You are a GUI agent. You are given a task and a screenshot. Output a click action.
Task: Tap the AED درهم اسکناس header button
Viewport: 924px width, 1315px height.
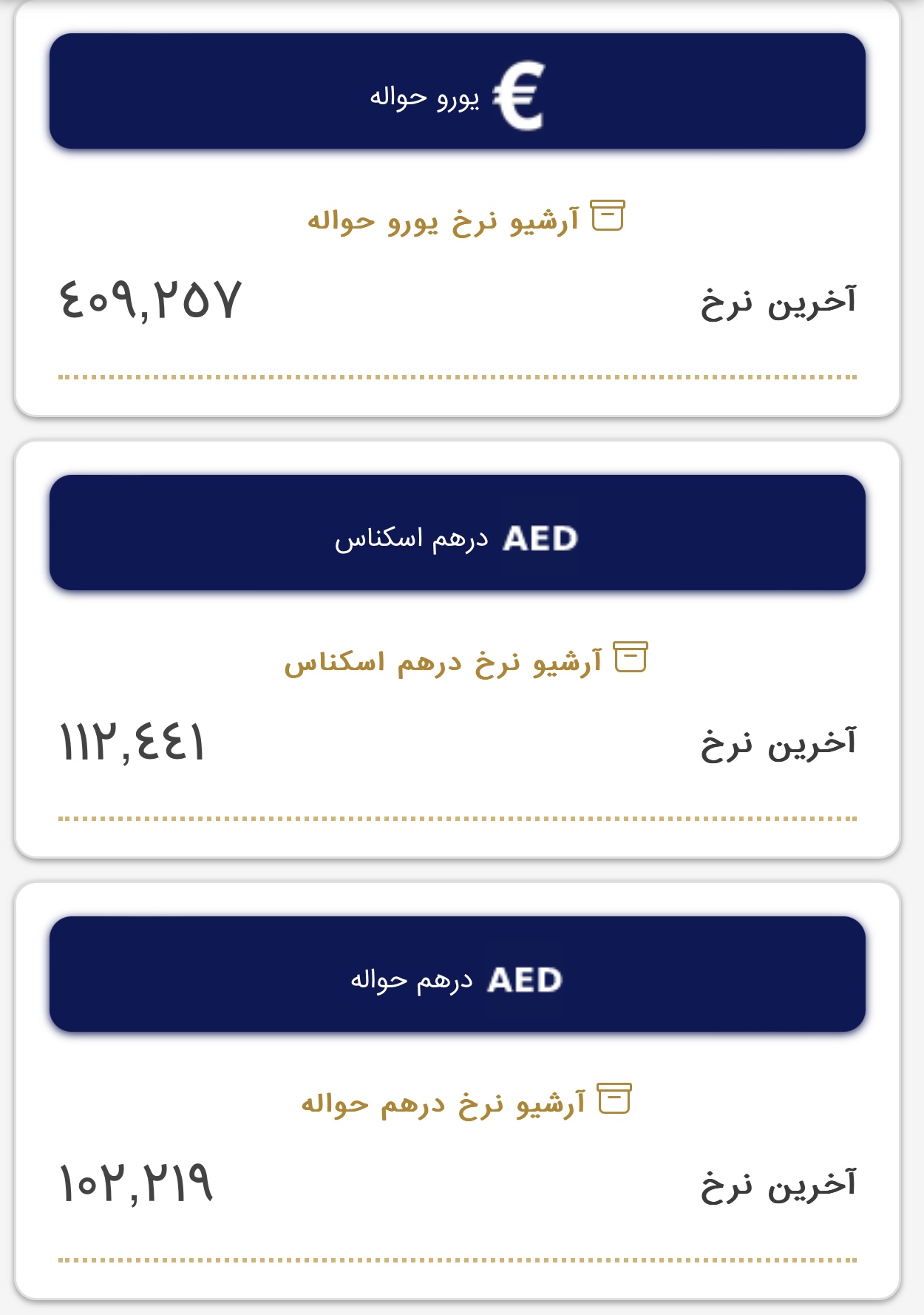click(457, 533)
